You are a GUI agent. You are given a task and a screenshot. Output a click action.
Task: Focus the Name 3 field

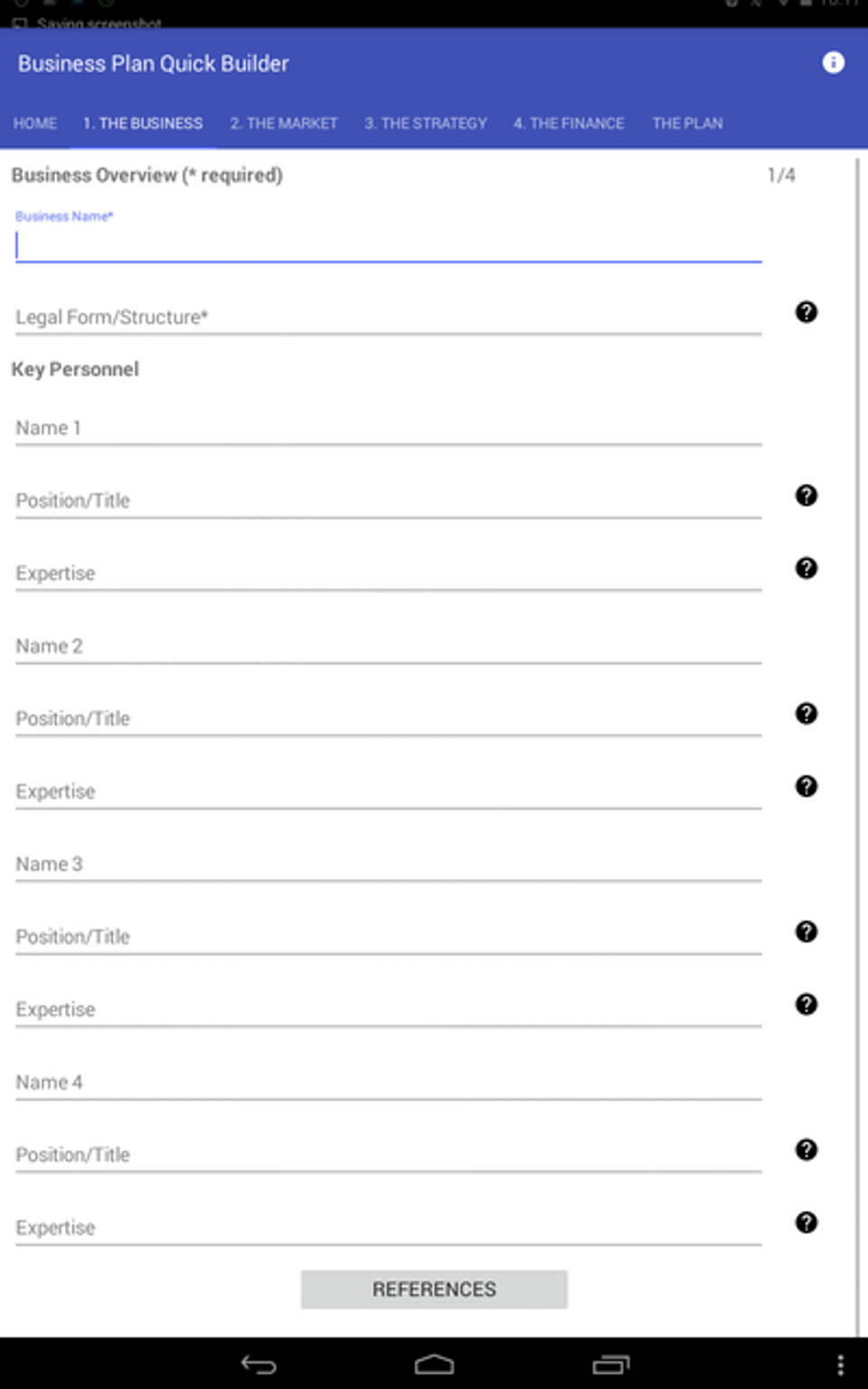[x=388, y=864]
